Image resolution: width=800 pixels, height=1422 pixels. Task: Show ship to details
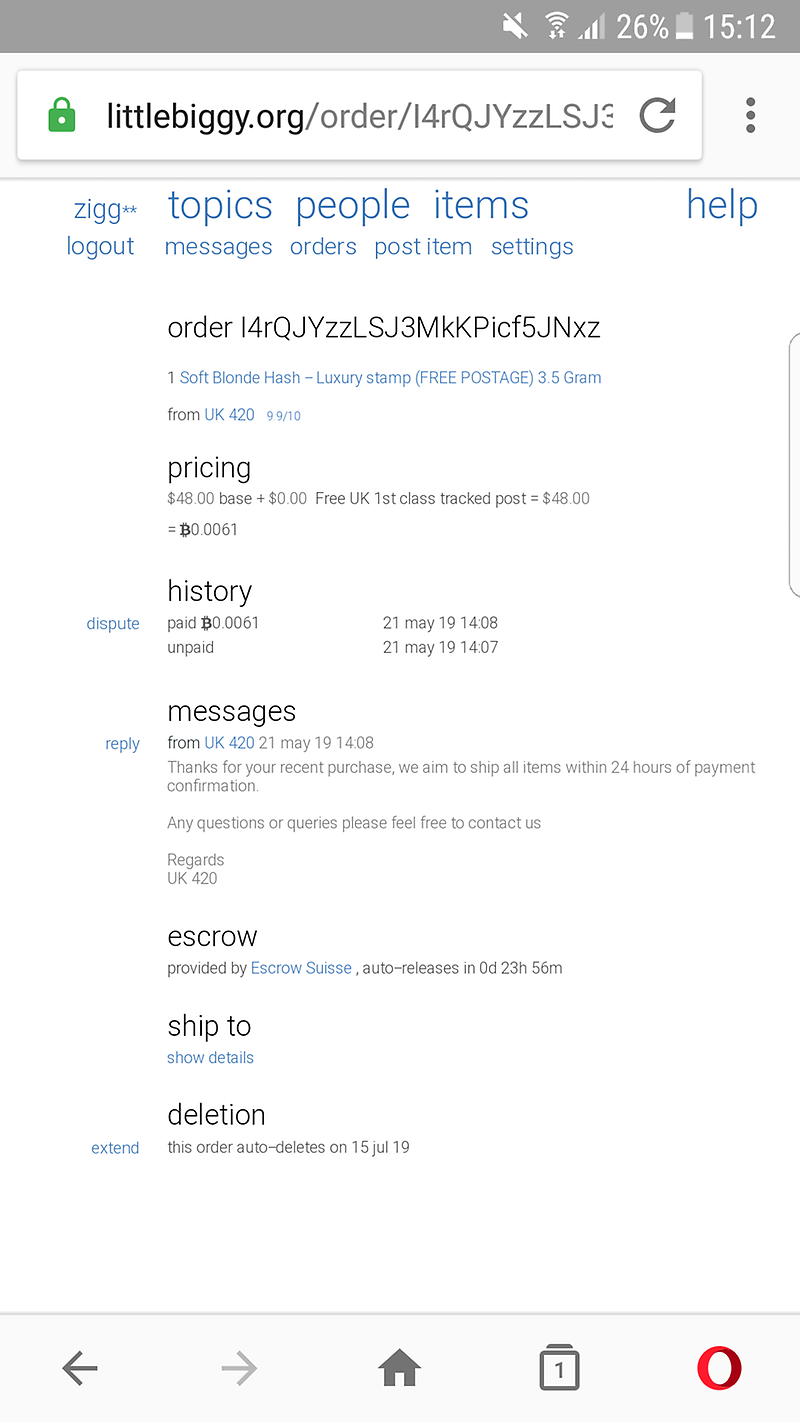tap(210, 1058)
